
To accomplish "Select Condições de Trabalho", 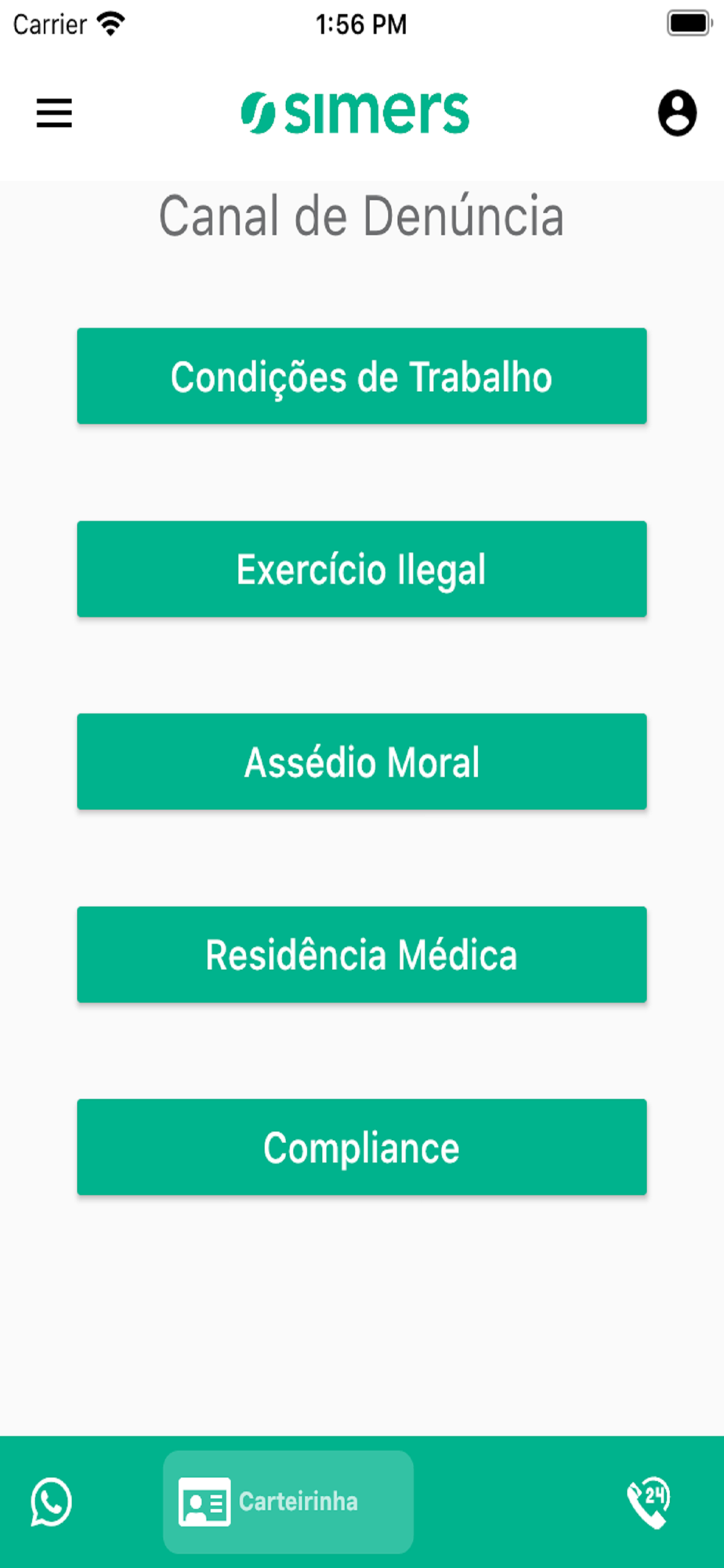I will point(362,376).
